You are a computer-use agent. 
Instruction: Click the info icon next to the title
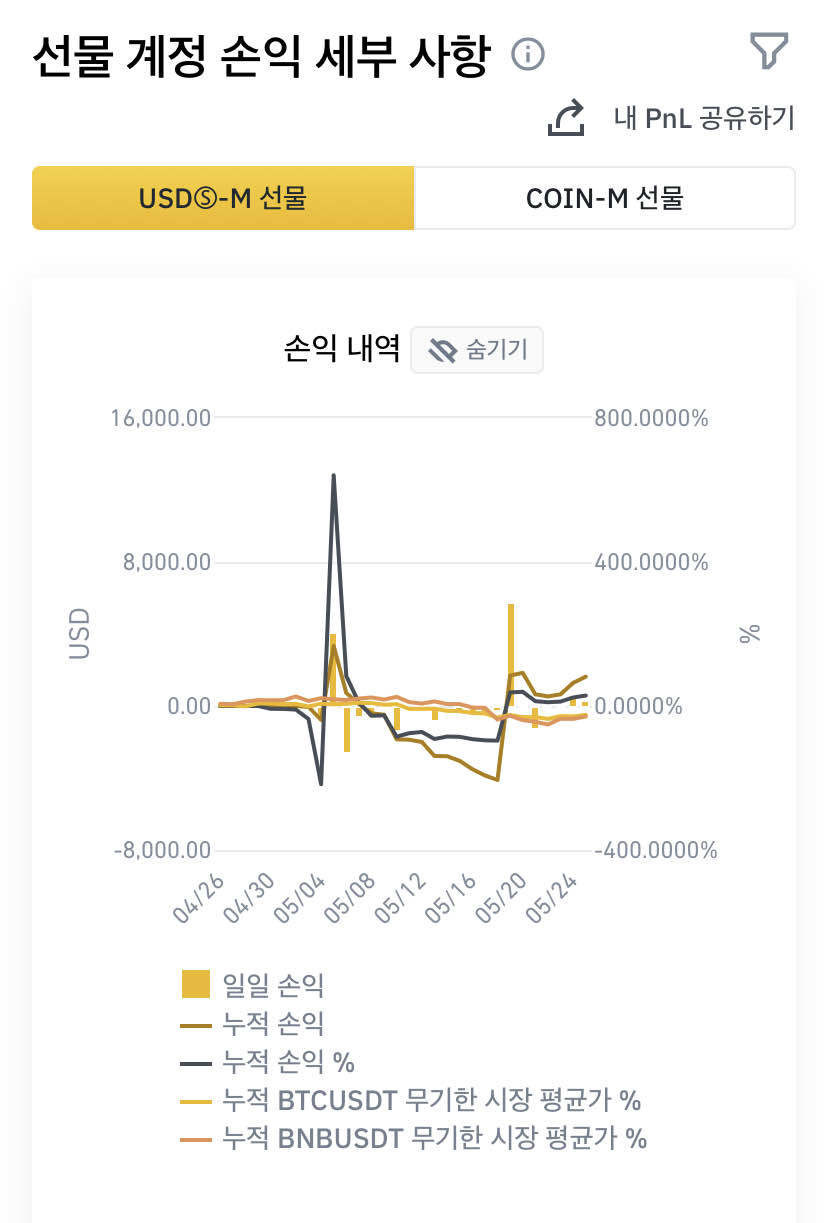(x=529, y=54)
